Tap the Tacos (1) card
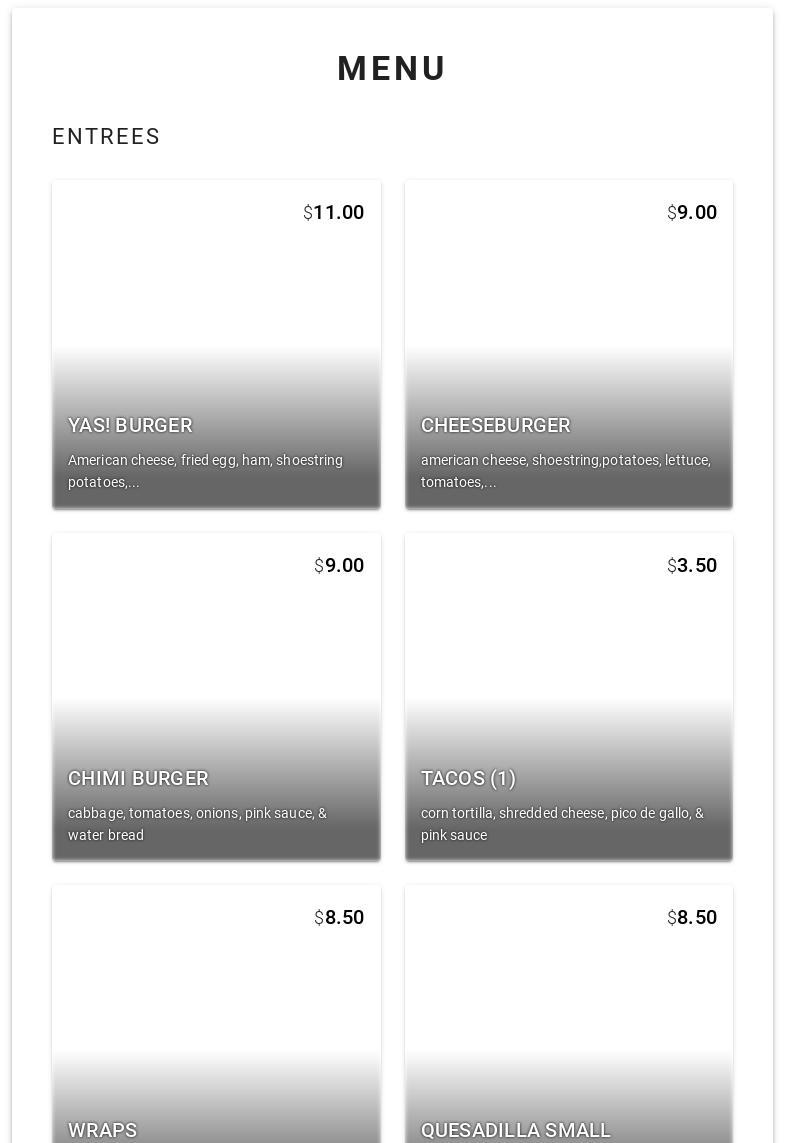 pyautogui.click(x=568, y=696)
